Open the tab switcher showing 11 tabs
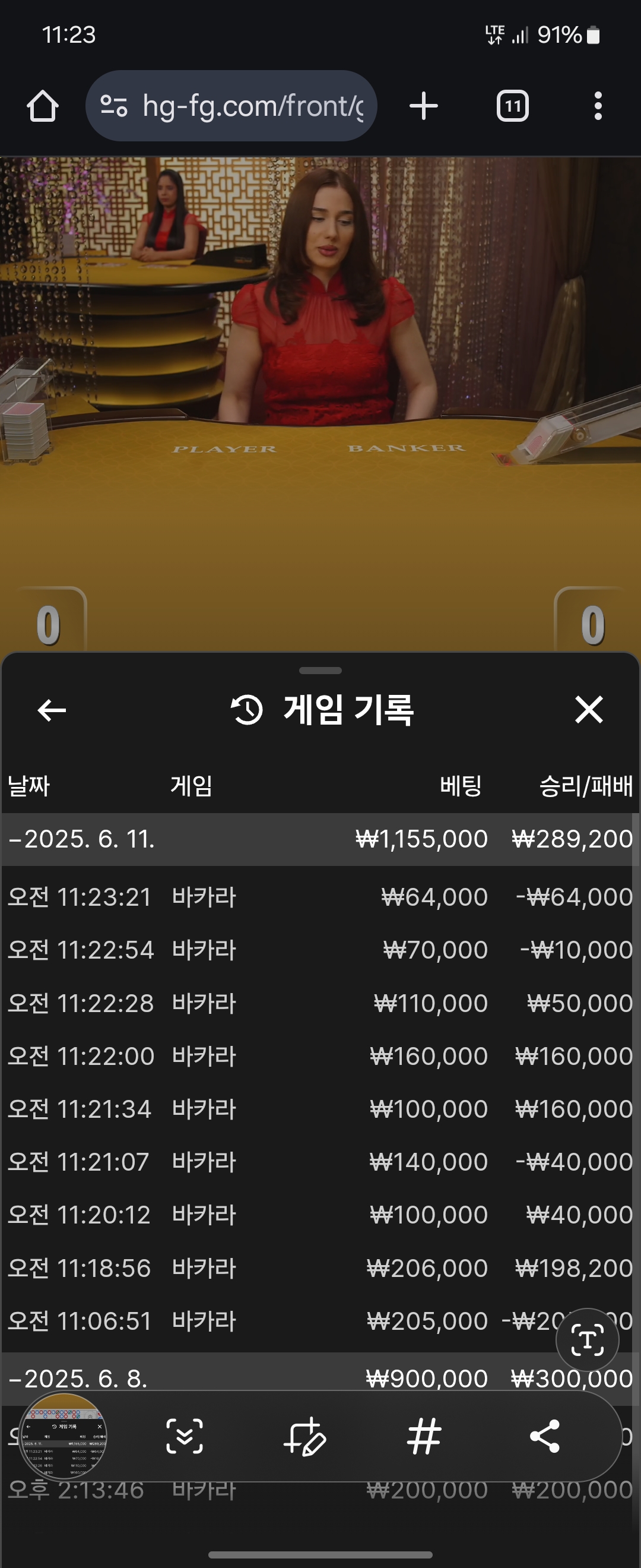 [512, 106]
